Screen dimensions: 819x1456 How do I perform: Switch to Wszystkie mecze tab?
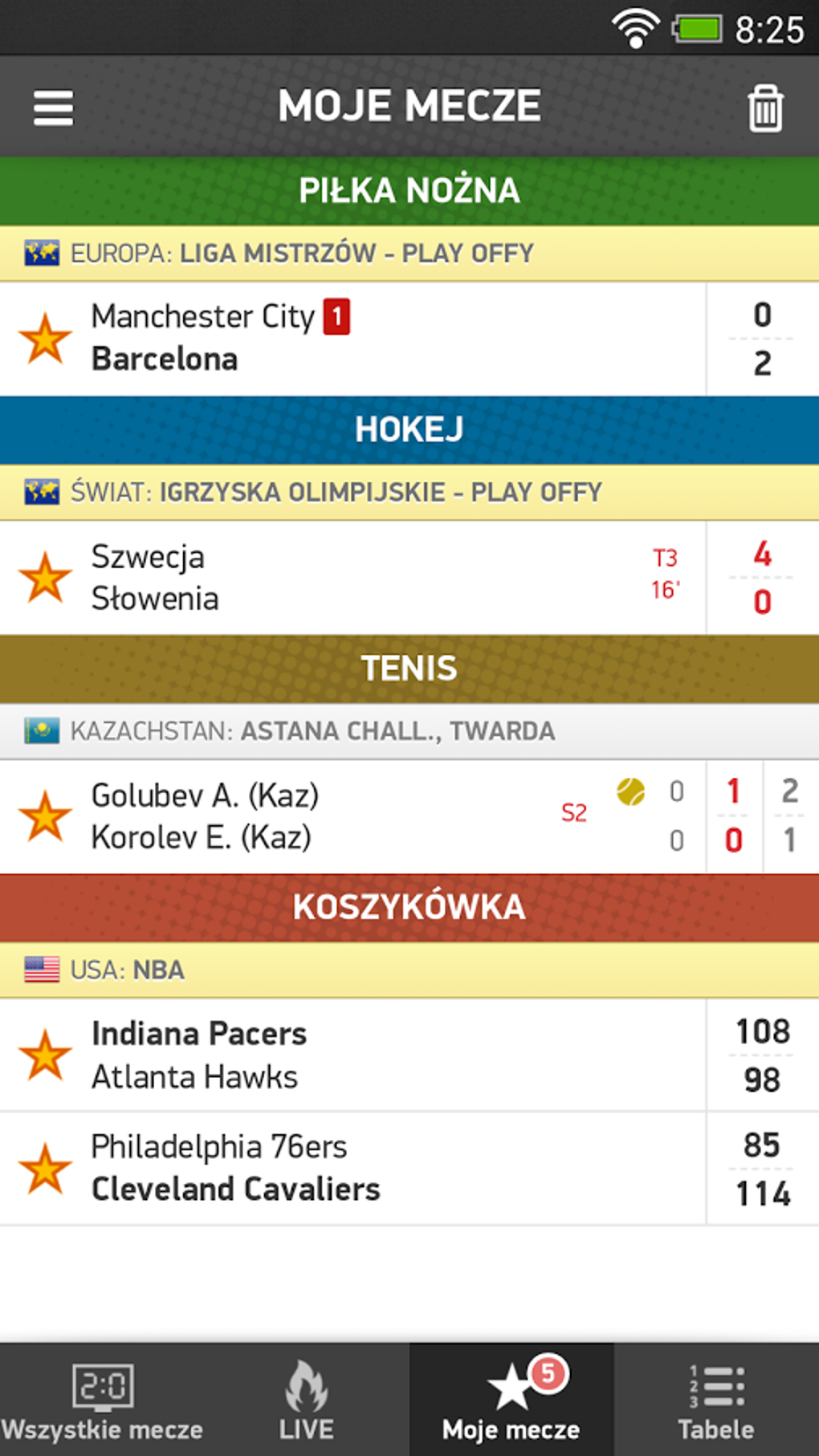pos(102,1400)
